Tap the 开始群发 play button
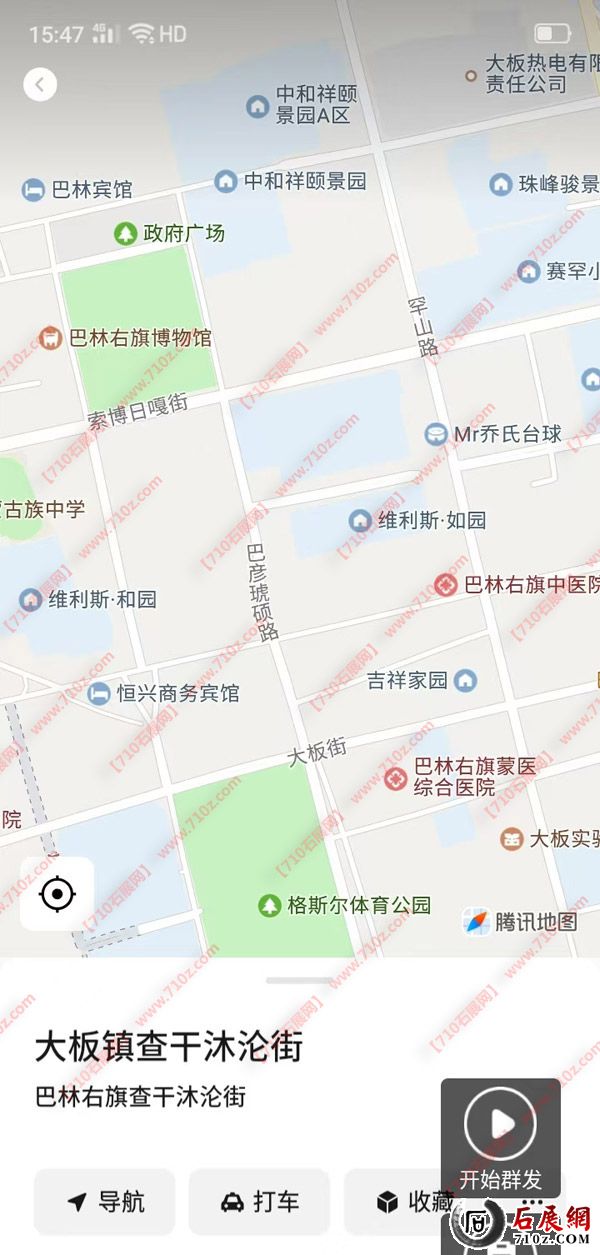Screen dimensions: 600x1255 [501, 1124]
